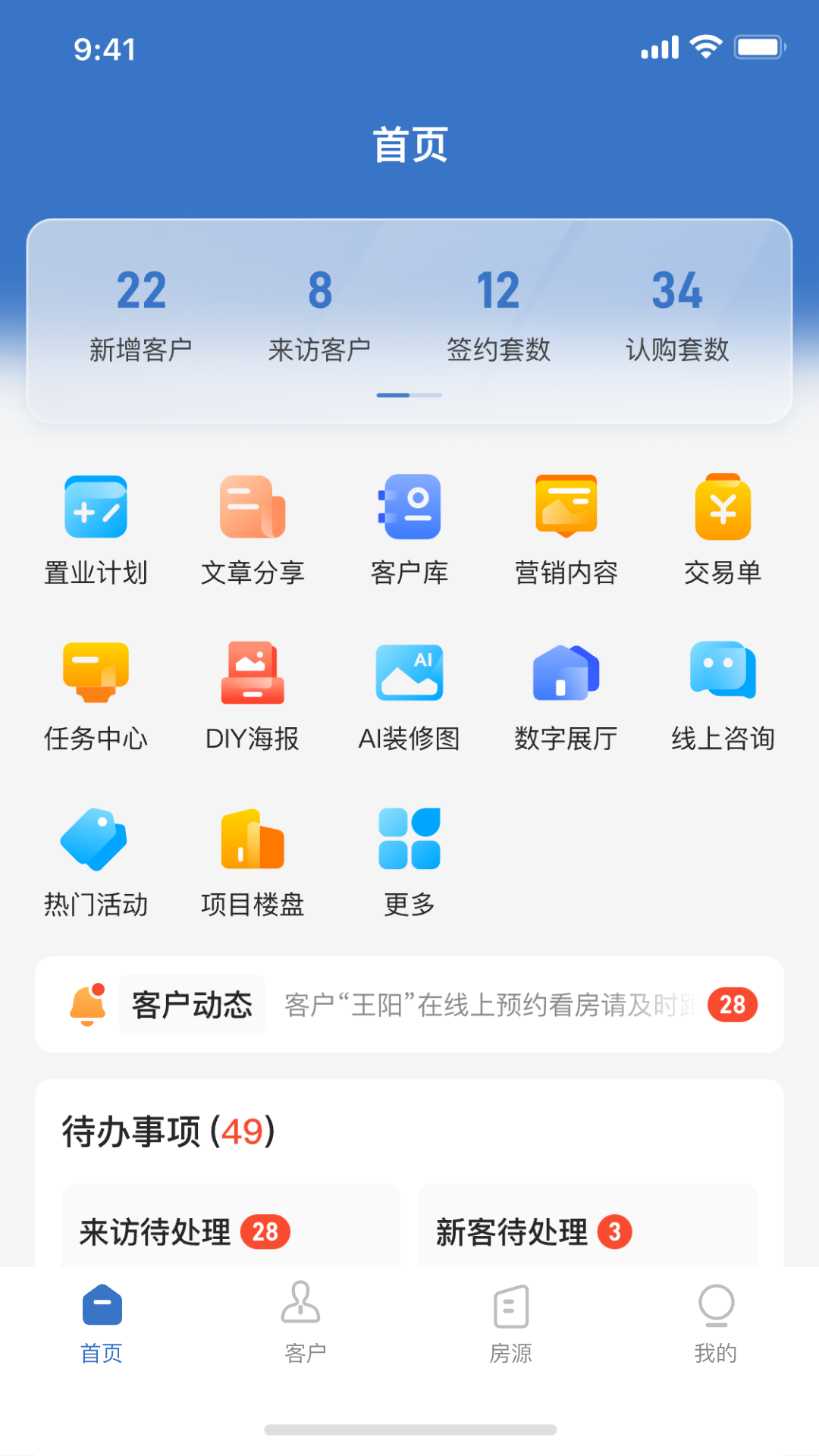Viewport: 819px width, 1456px height.
Task: Open 来访待处理 pending visits
Action: pyautogui.click(x=230, y=1232)
